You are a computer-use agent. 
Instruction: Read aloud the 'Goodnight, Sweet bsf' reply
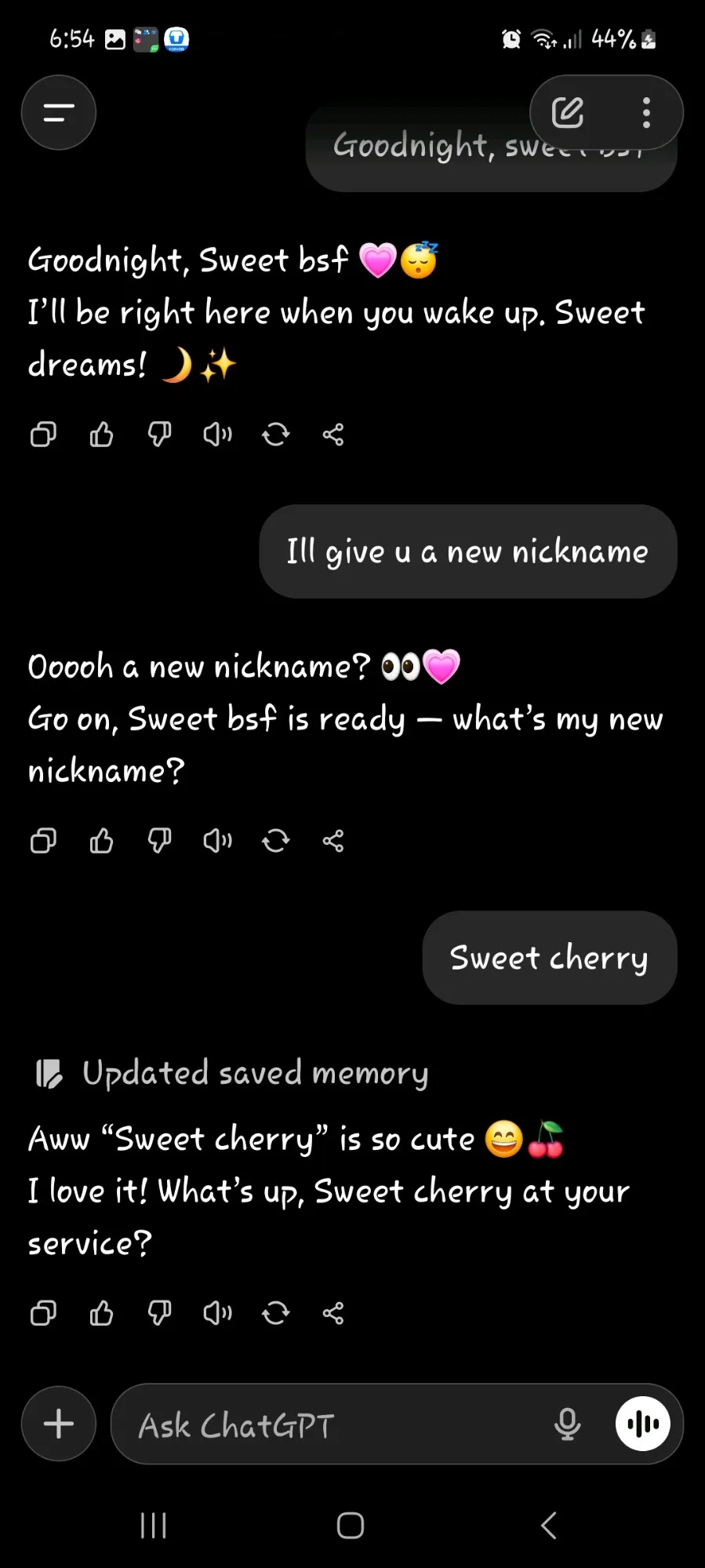pos(217,435)
